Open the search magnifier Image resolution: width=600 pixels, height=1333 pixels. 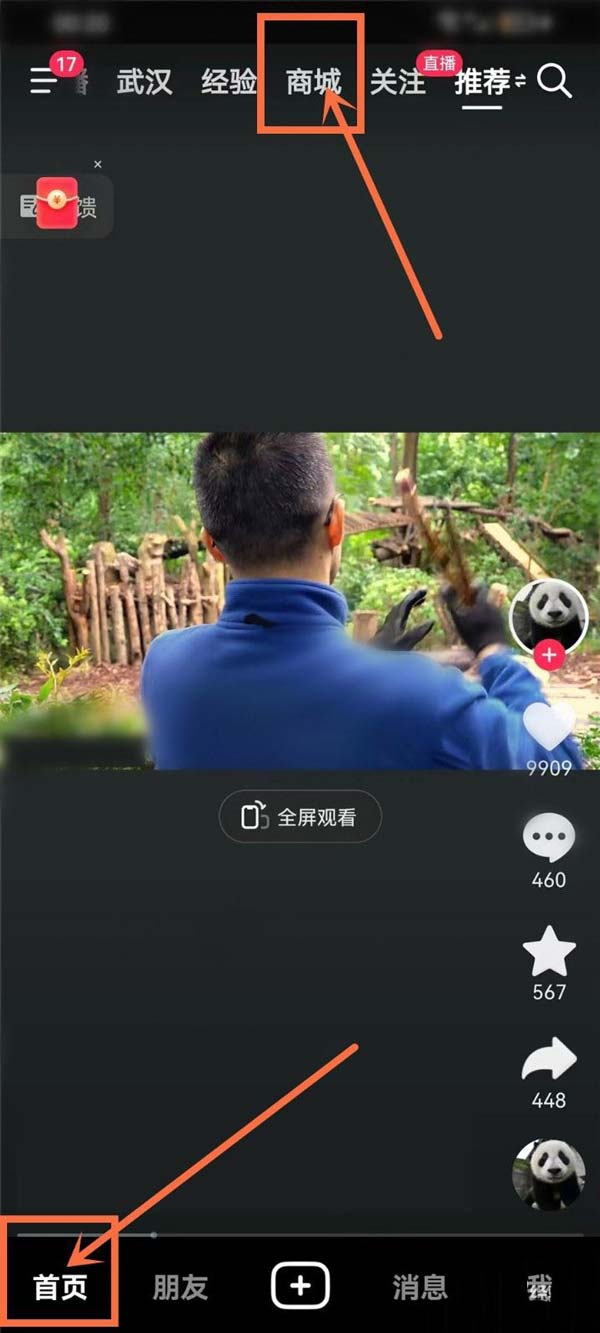tap(555, 81)
